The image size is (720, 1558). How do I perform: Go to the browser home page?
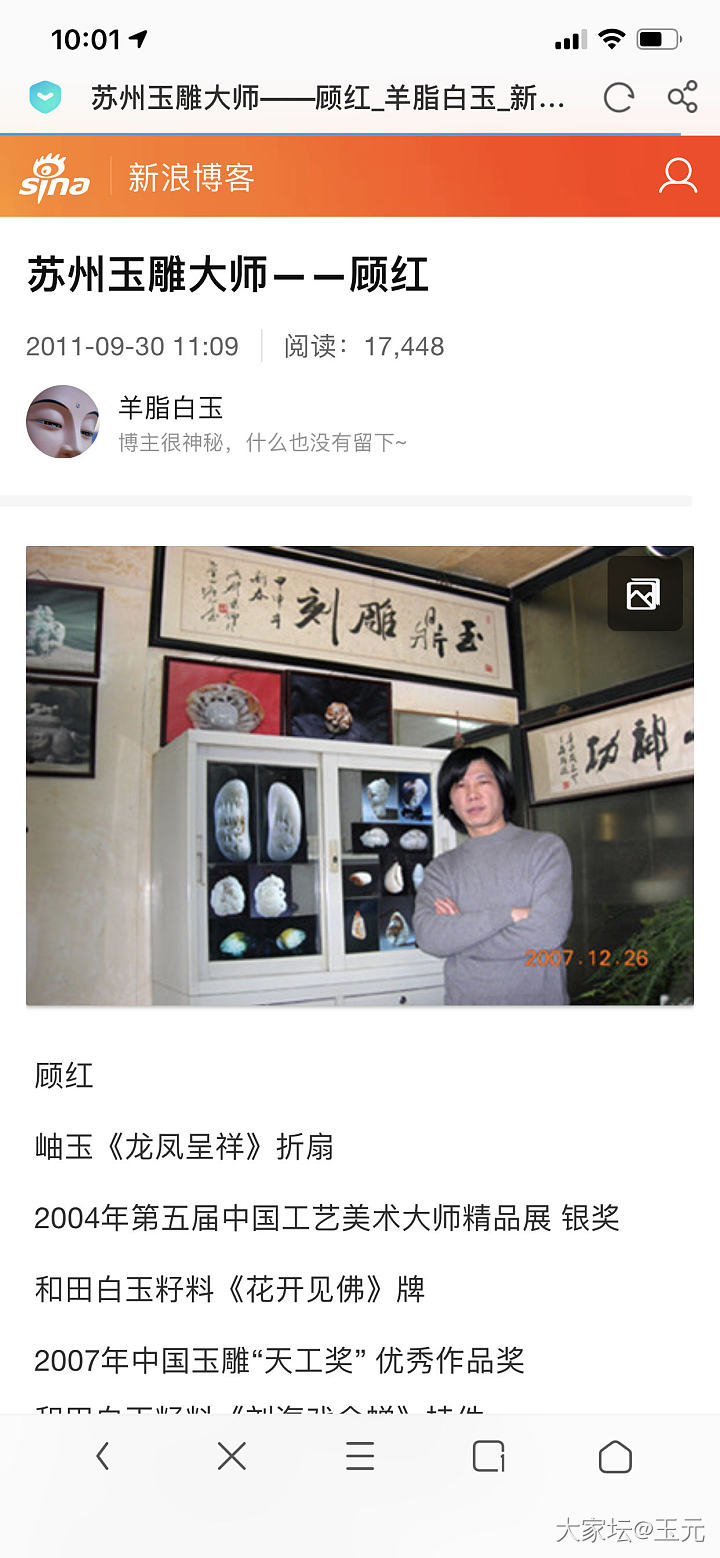pos(615,1456)
